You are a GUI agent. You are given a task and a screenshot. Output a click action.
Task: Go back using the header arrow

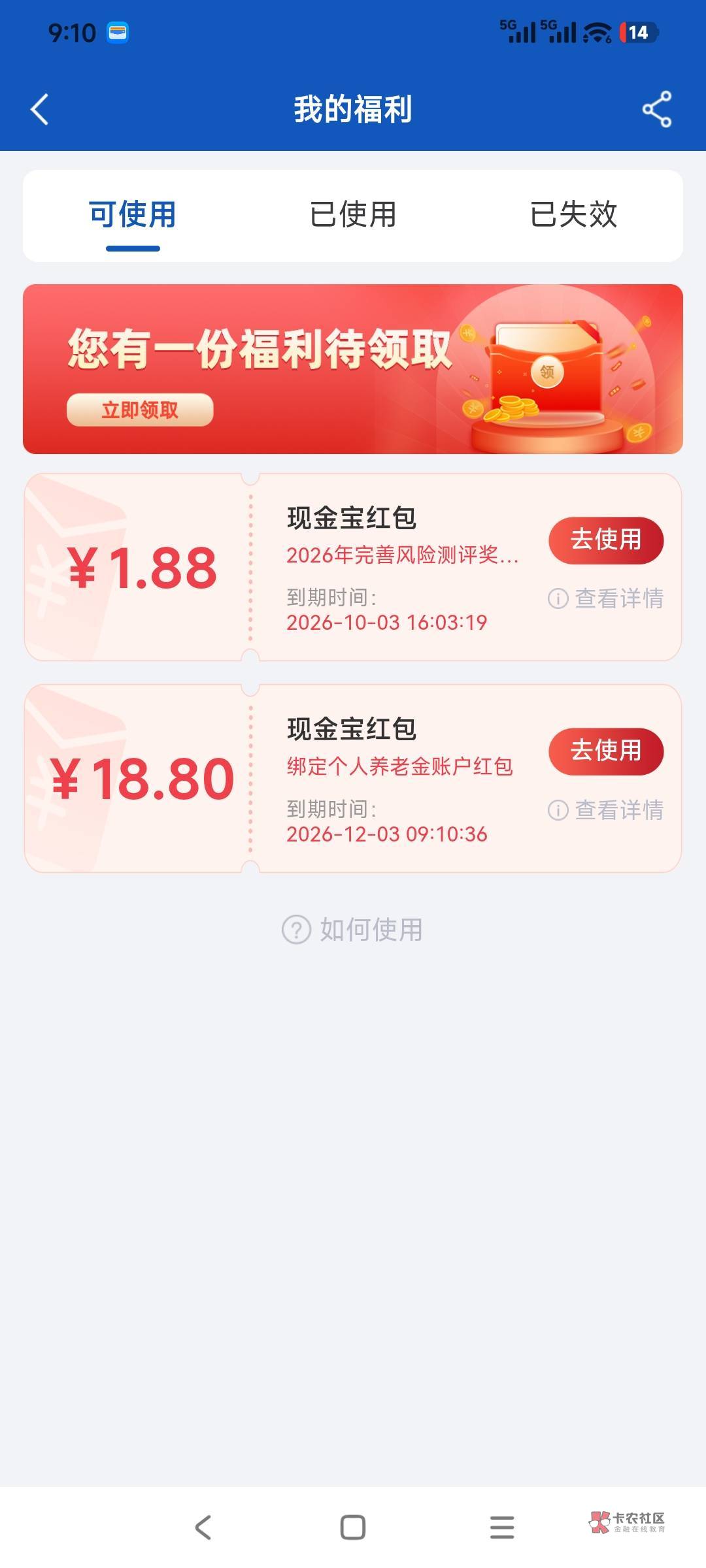pyautogui.click(x=40, y=109)
